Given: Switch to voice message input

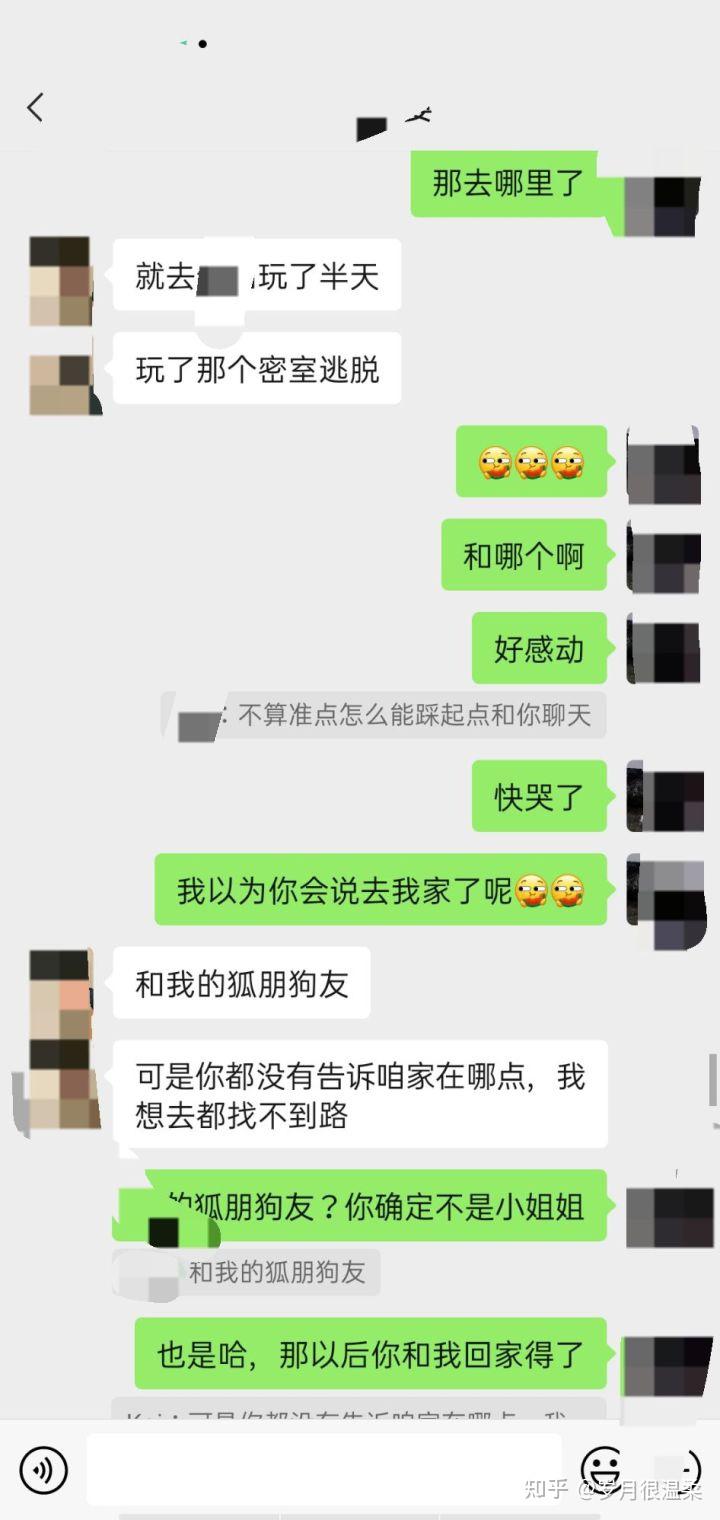Looking at the screenshot, I should (44, 1470).
